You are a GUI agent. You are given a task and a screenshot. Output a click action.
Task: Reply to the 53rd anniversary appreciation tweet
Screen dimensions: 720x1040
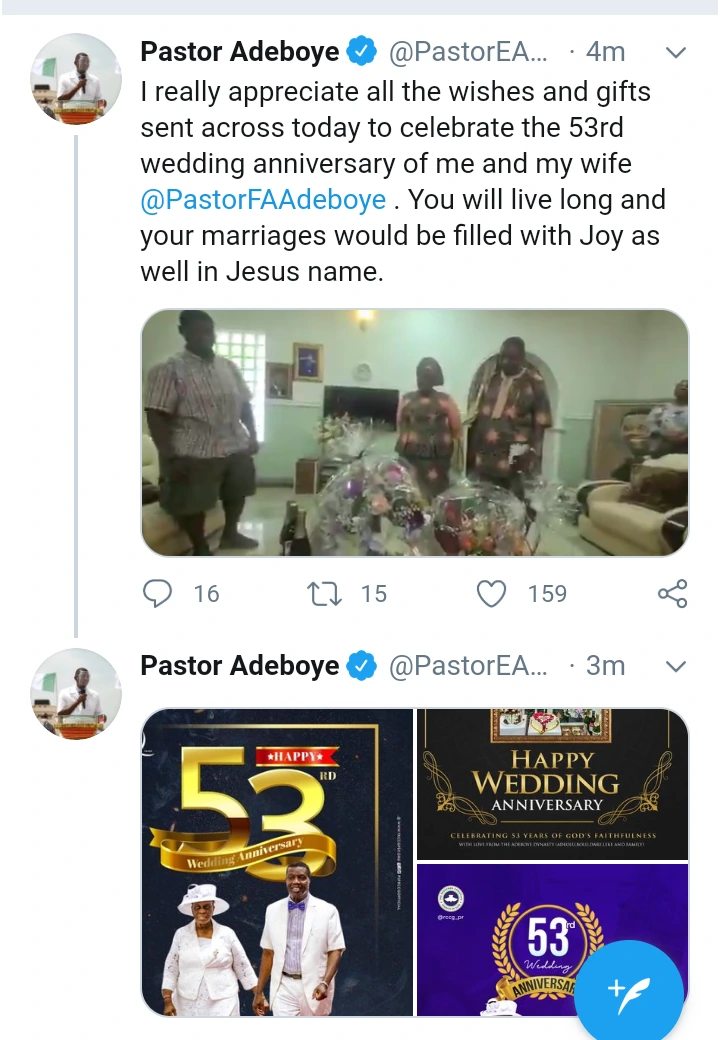coord(158,594)
